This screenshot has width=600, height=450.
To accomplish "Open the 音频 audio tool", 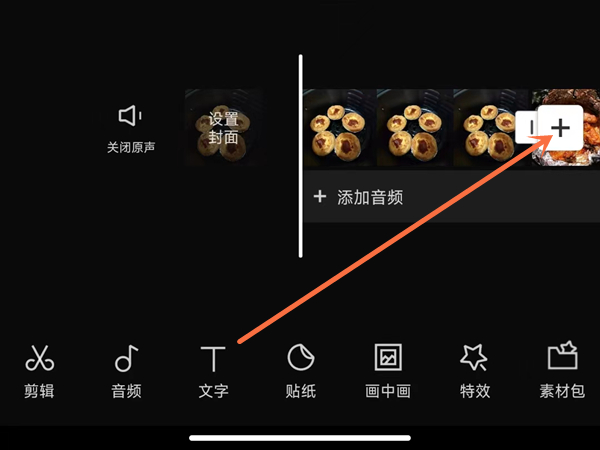I will [x=126, y=371].
